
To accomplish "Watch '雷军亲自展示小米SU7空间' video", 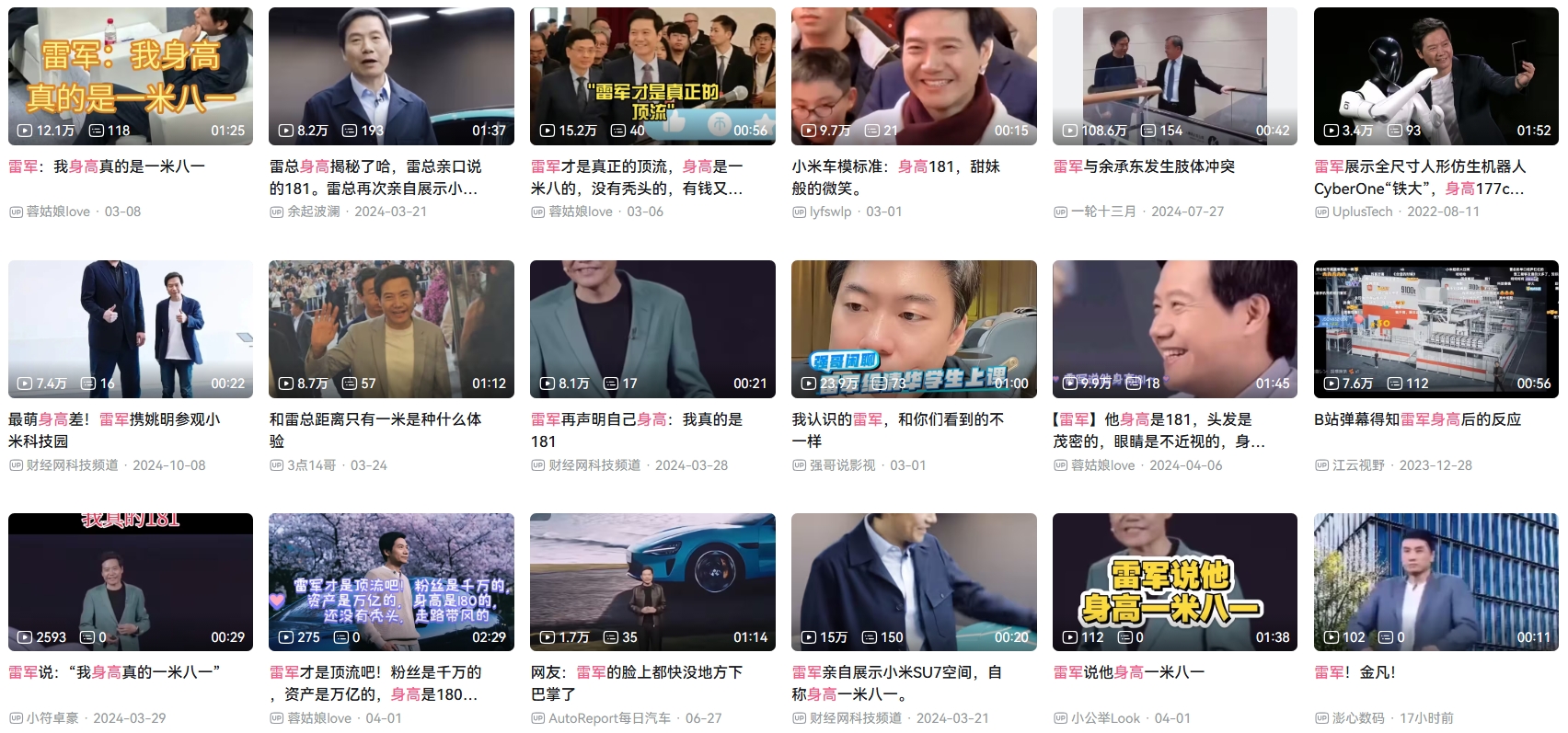I will tap(914, 581).
